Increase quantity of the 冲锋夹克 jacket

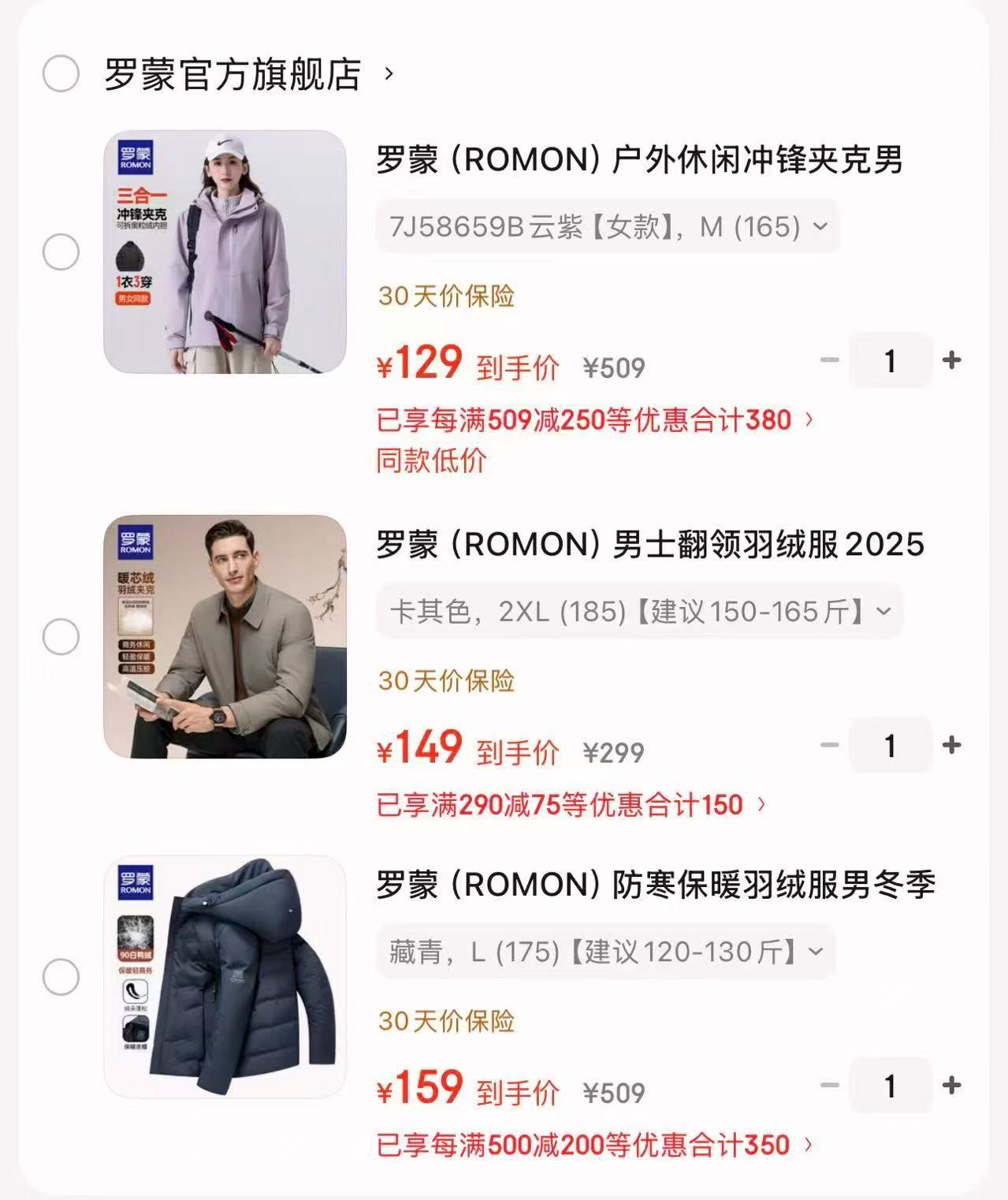point(952,360)
